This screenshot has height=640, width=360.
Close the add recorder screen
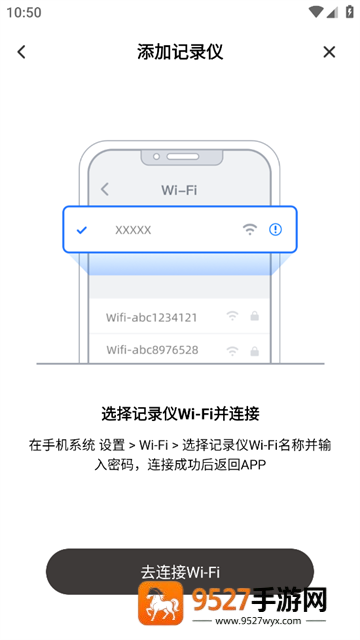pyautogui.click(x=329, y=52)
